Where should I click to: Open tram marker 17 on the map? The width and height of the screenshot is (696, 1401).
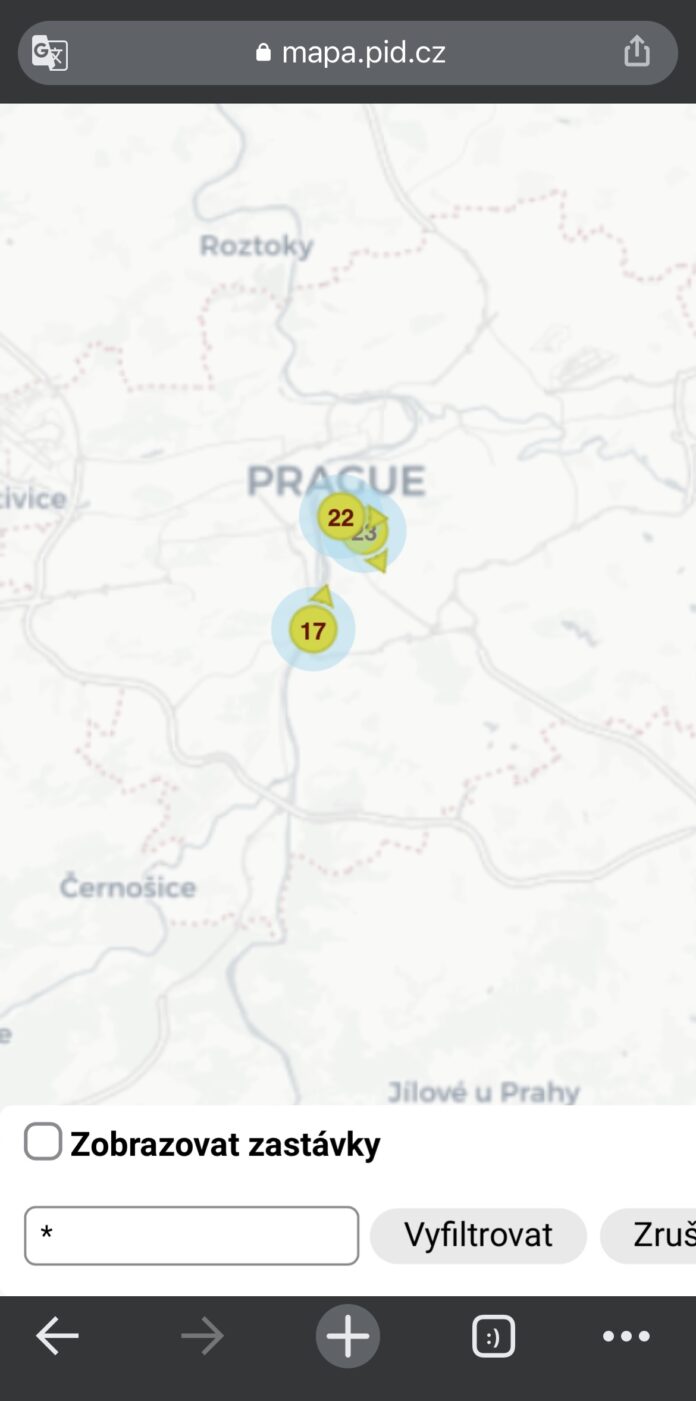tap(313, 630)
